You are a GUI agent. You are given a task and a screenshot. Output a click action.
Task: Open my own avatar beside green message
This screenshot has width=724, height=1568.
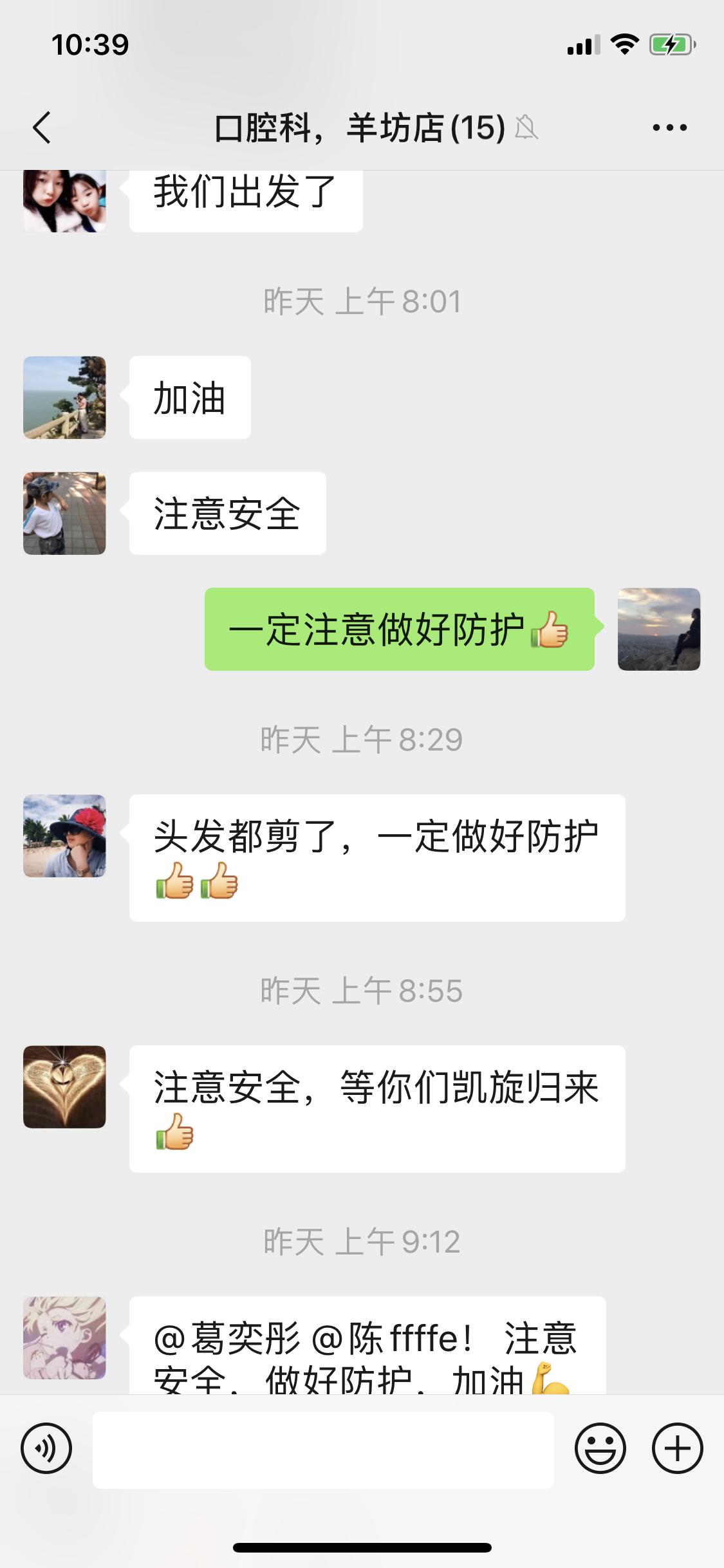click(x=658, y=629)
